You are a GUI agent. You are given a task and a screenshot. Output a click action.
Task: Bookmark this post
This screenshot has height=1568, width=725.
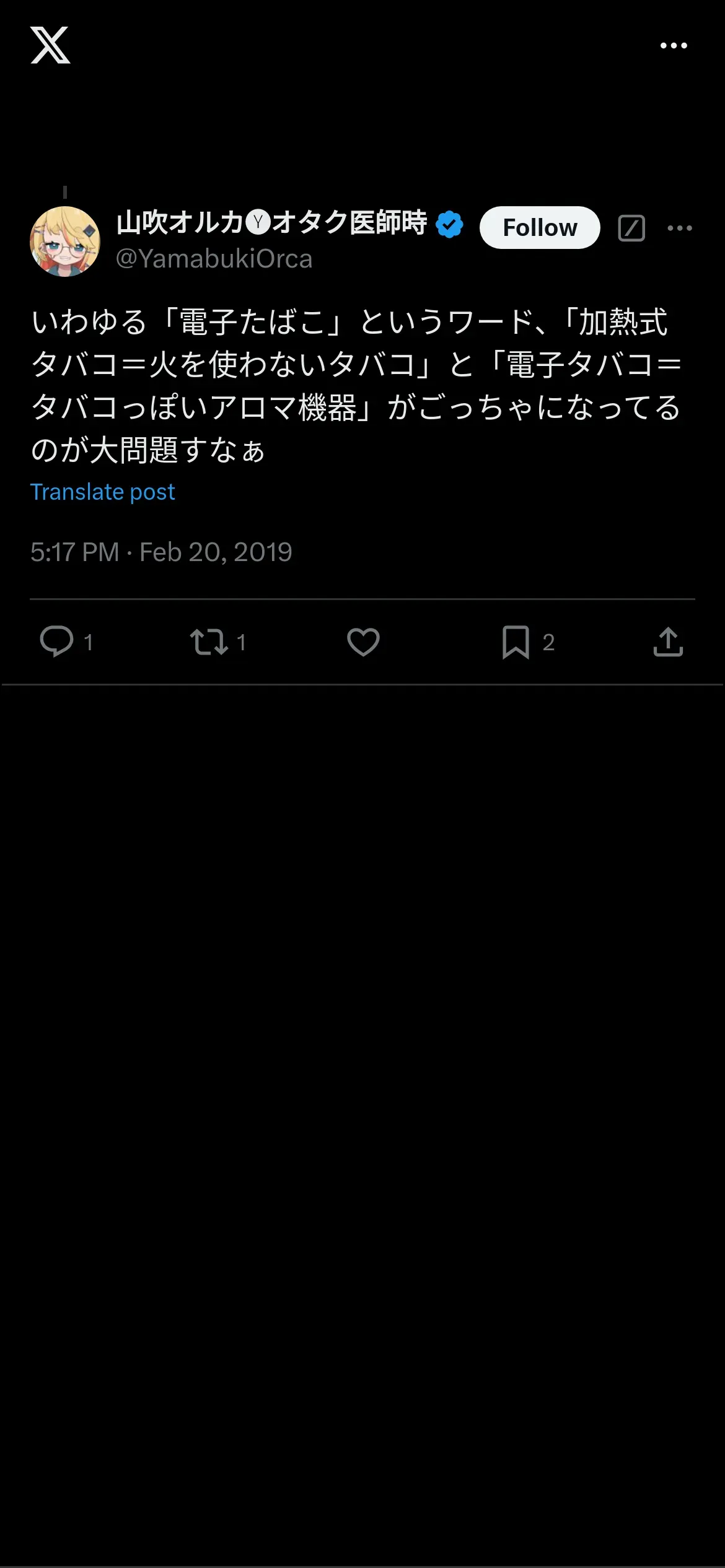516,642
